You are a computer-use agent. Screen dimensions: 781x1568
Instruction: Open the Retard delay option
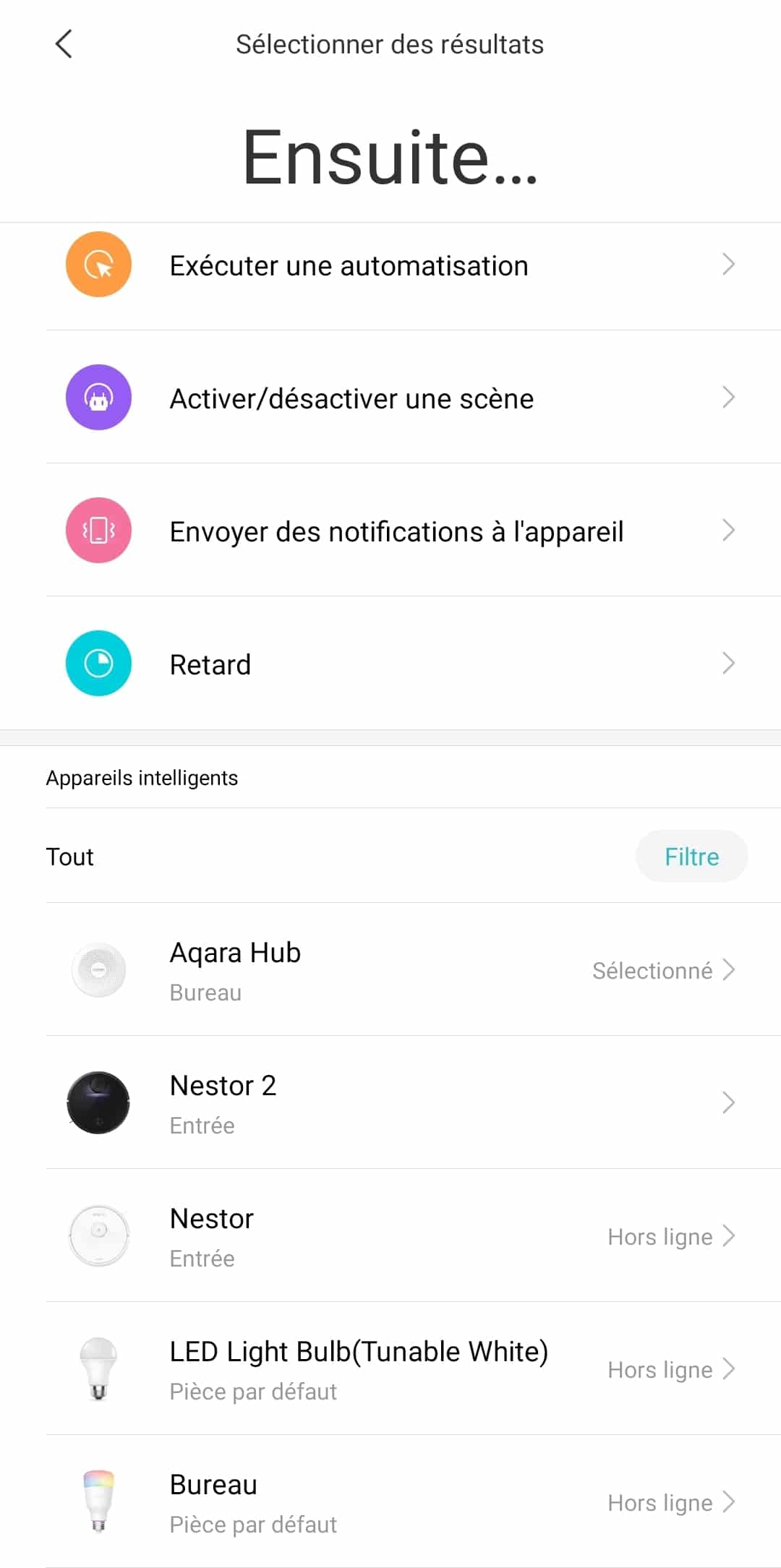coord(390,663)
